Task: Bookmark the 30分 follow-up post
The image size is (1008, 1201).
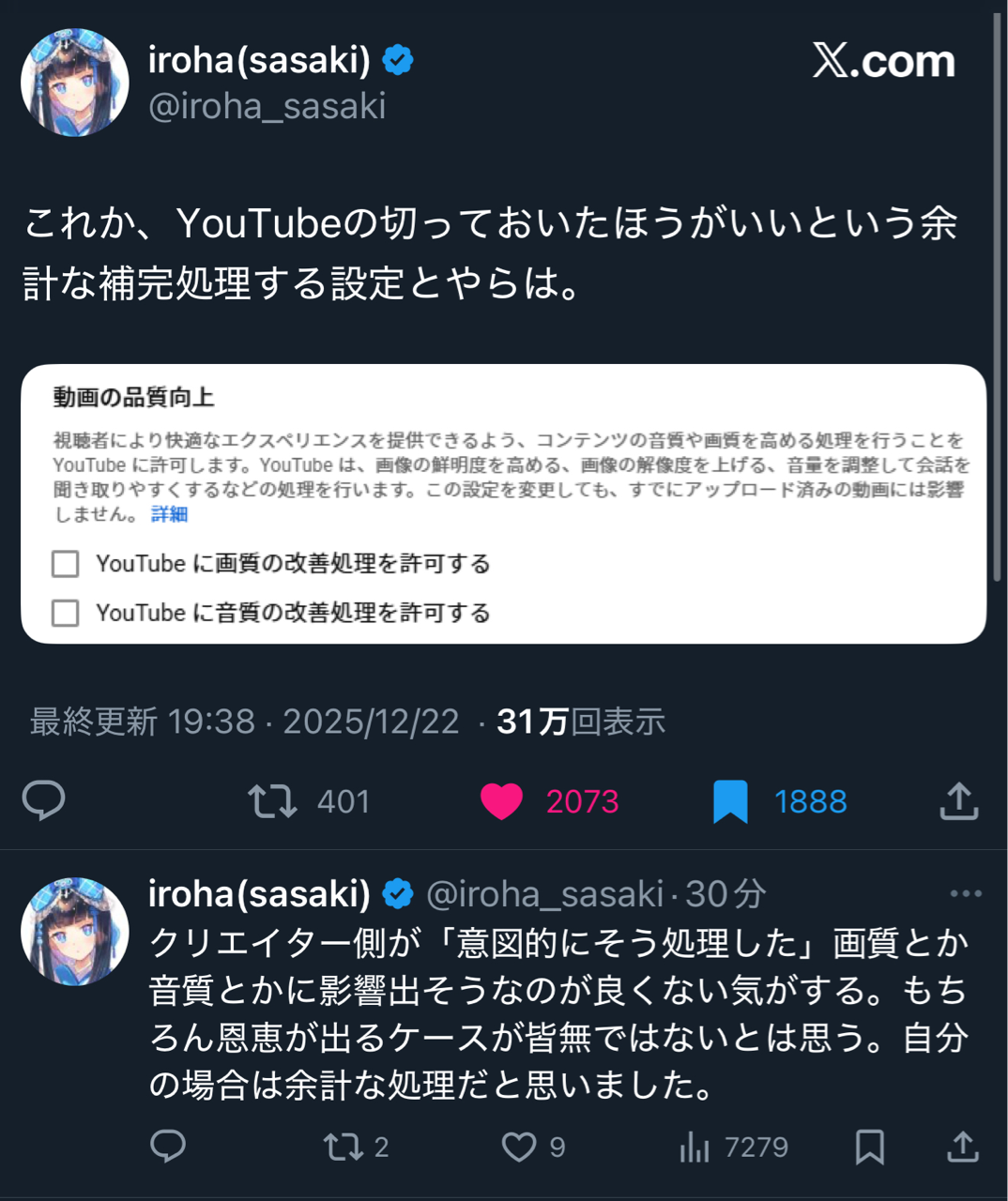Action: (x=869, y=1147)
